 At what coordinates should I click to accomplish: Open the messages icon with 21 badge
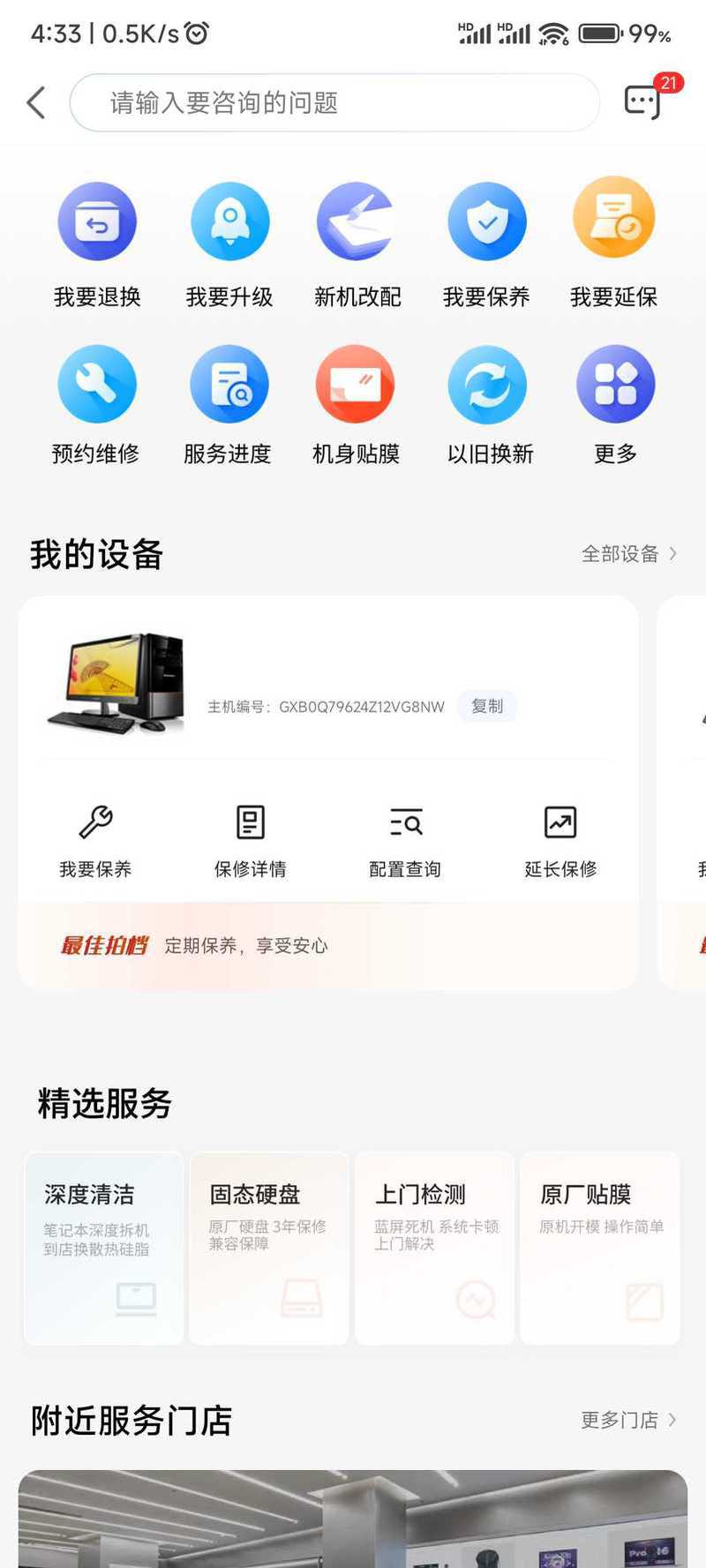click(642, 102)
